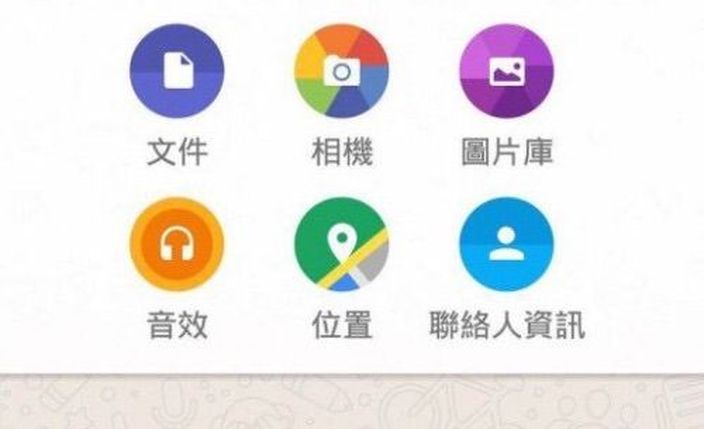Choose from the gallery (圖片庫)

506,72
